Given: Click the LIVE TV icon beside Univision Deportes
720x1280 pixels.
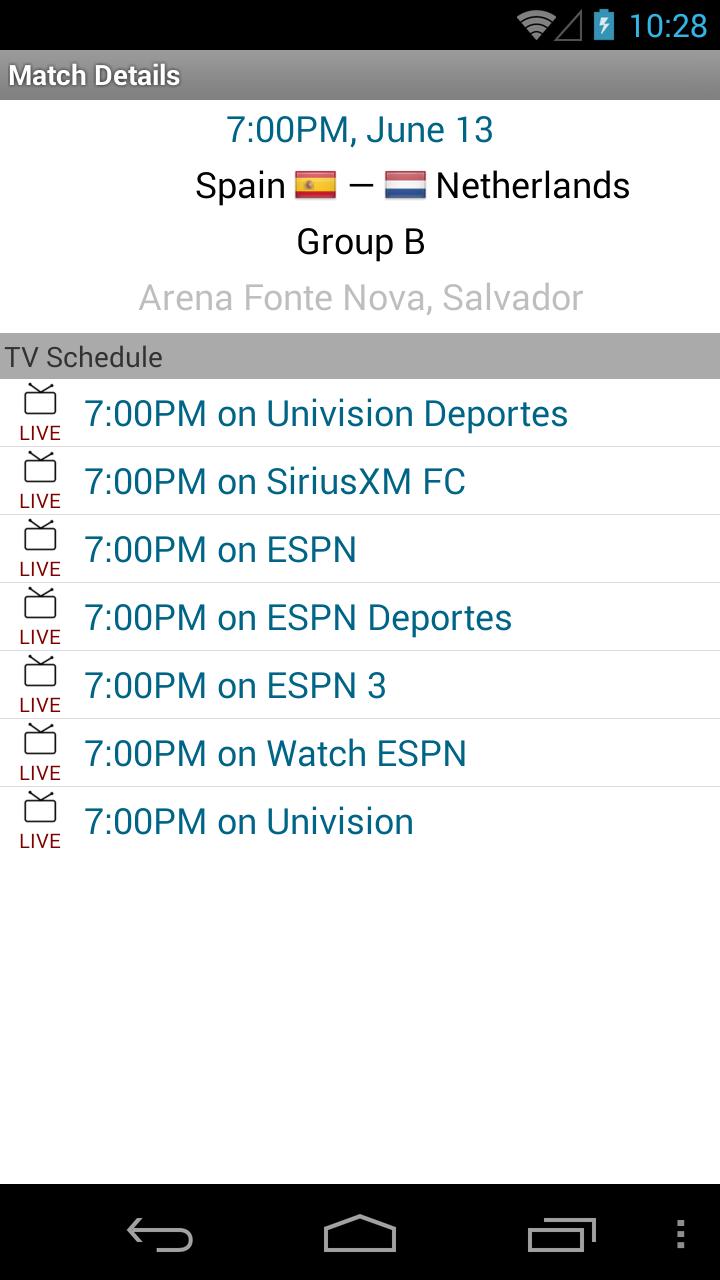Looking at the screenshot, I should click(x=39, y=410).
